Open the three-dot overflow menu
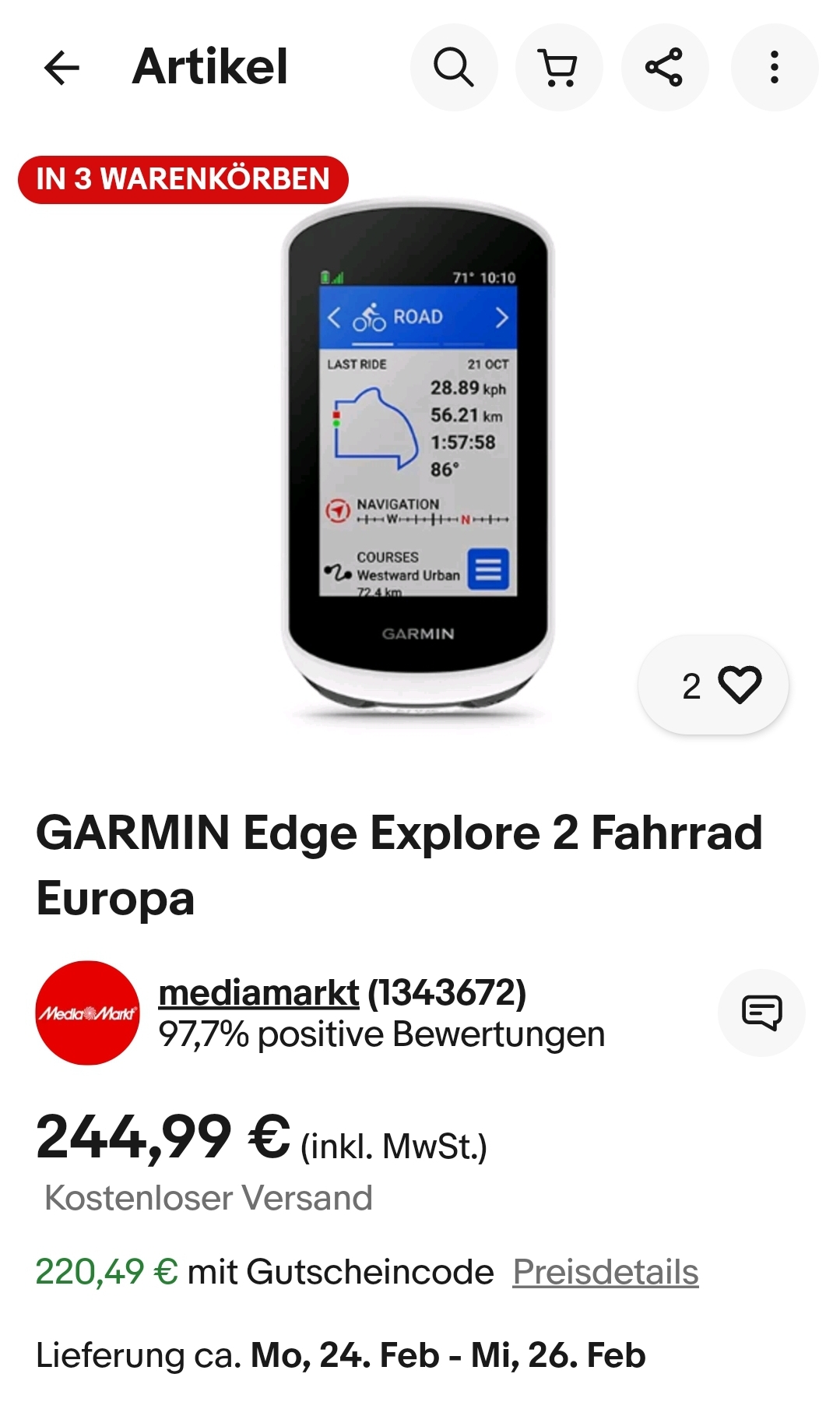Image resolution: width=840 pixels, height=1402 pixels. pyautogui.click(x=774, y=68)
